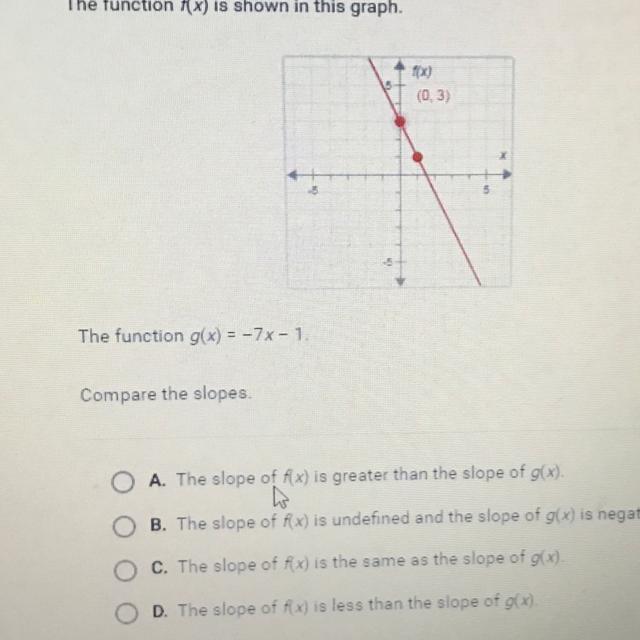Select answer A: f(x) slope is greater
640x640 pixels.
click(122, 482)
